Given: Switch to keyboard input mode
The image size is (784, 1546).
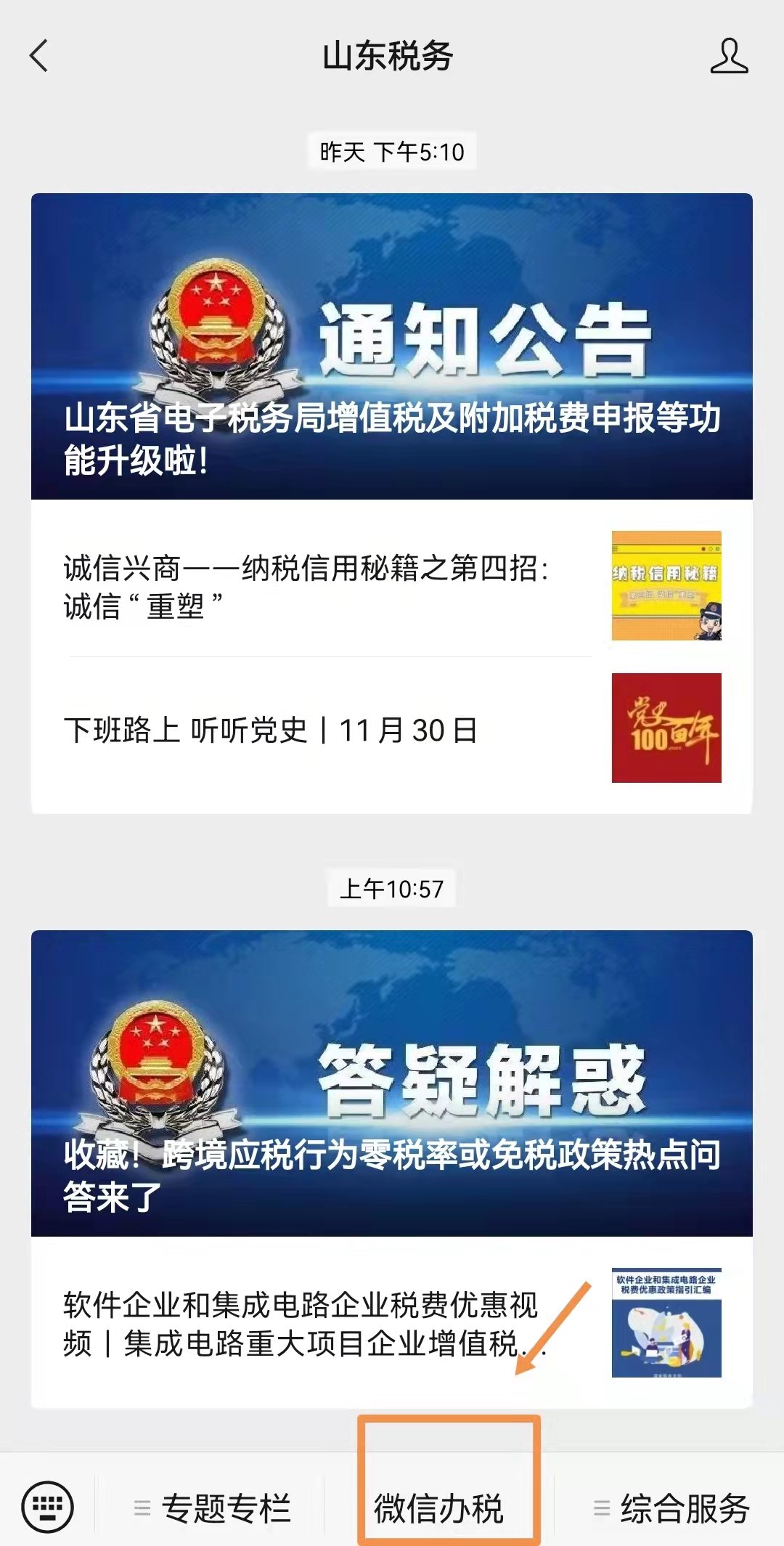Looking at the screenshot, I should tap(48, 1507).
